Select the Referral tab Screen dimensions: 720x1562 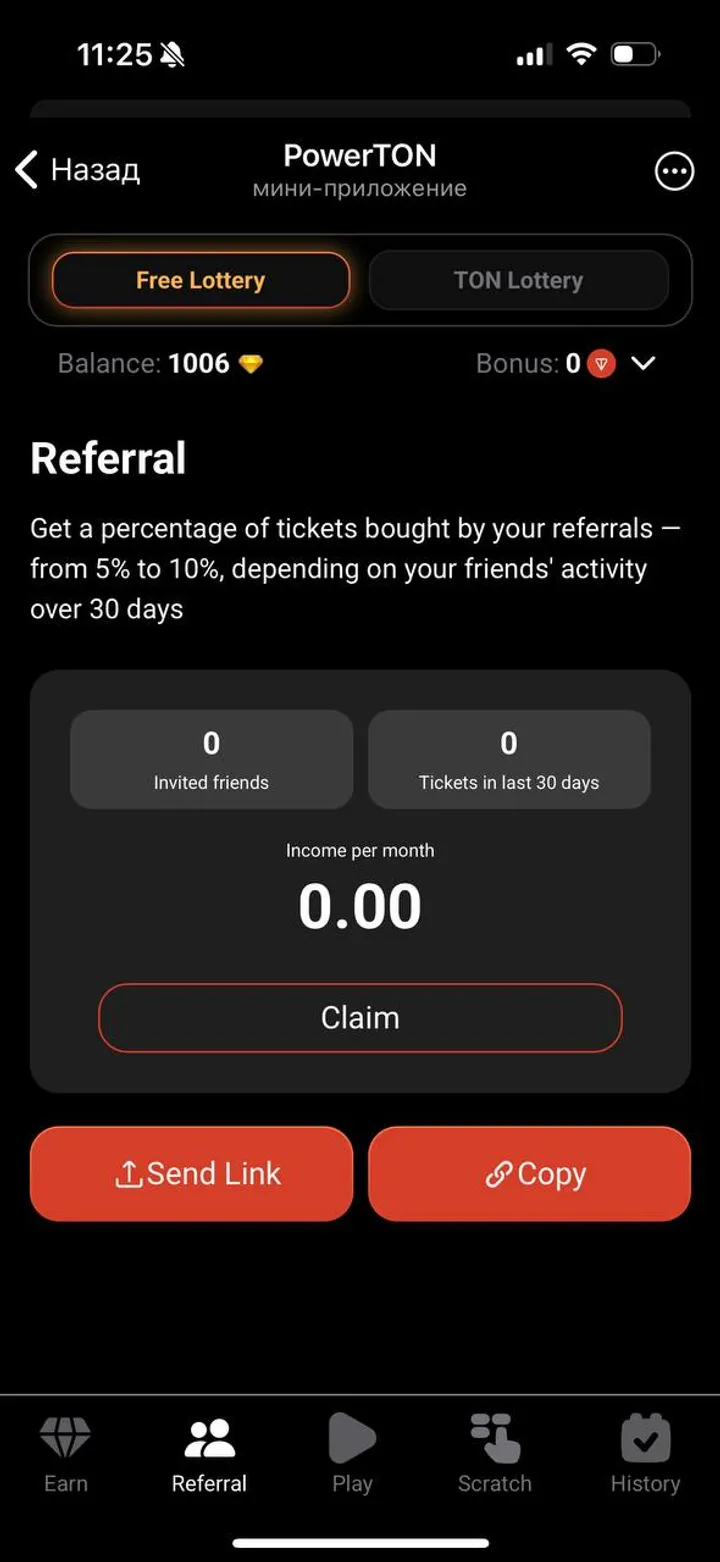tap(209, 1453)
